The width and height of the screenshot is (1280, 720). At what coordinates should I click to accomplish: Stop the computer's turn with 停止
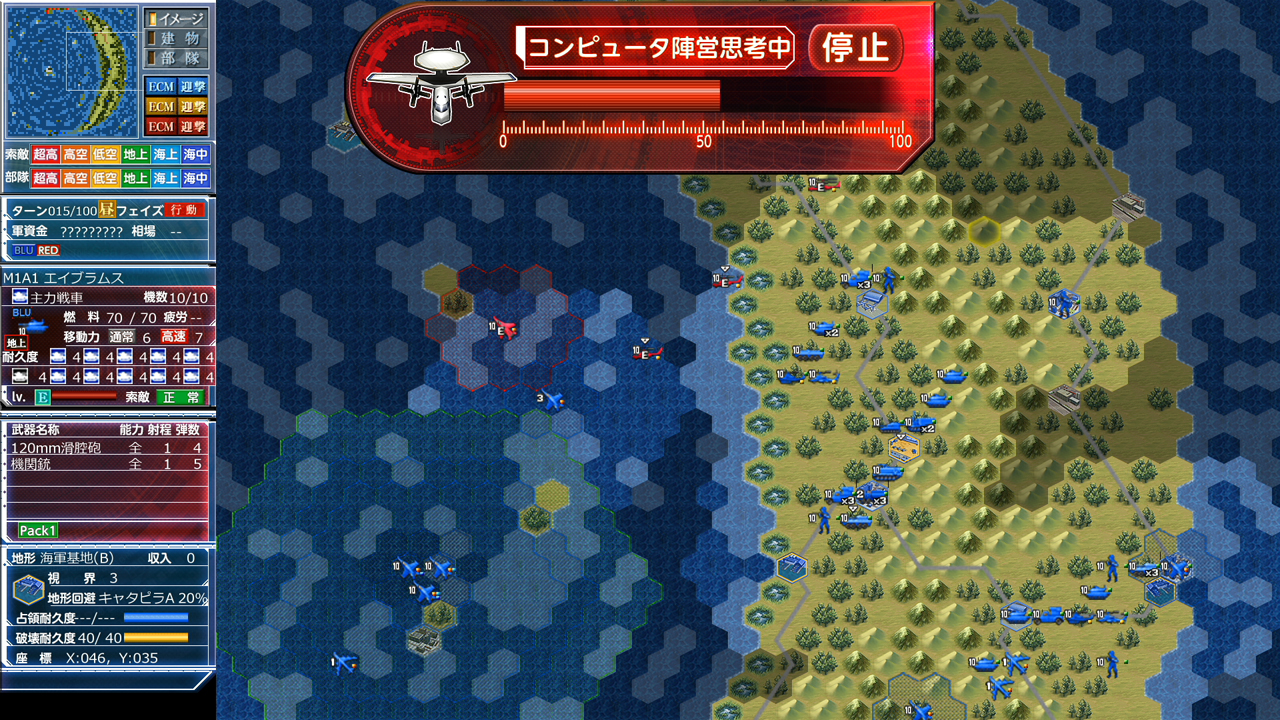tap(855, 47)
